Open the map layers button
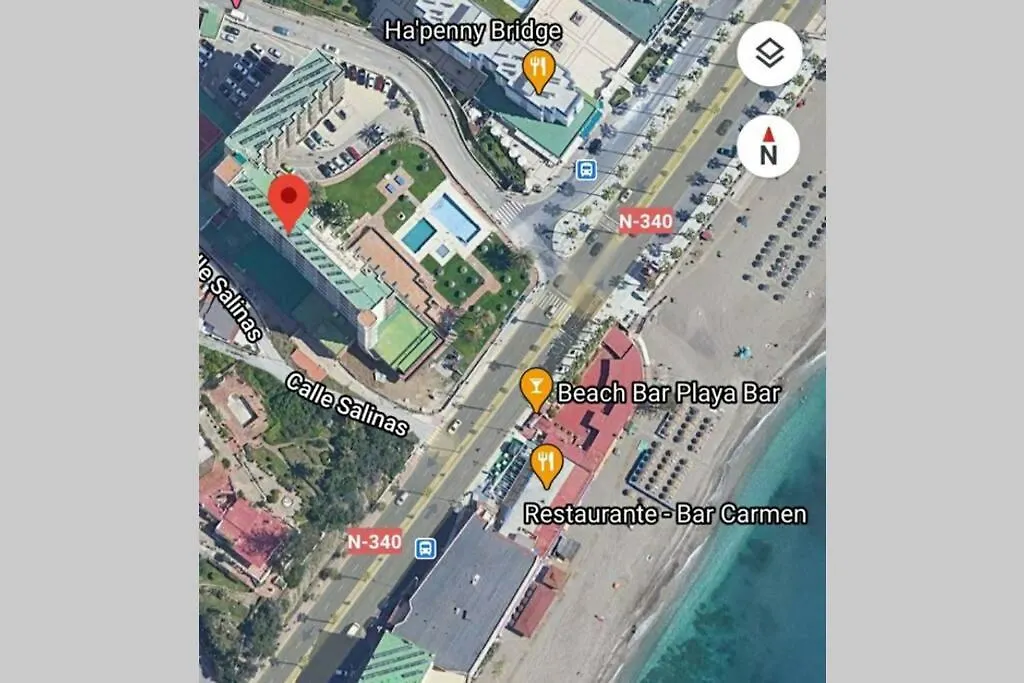Viewport: 1024px width, 683px height. 769,53
